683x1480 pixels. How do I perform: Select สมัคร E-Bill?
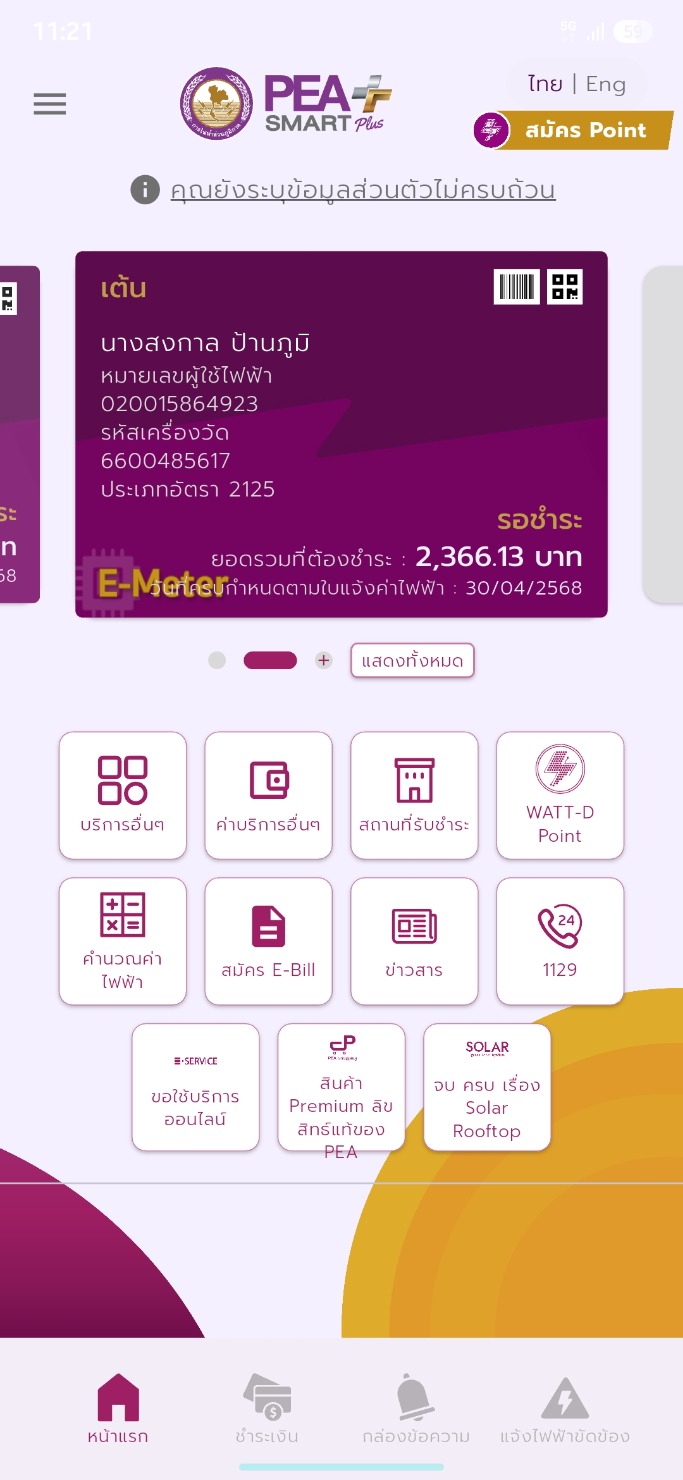pos(268,941)
